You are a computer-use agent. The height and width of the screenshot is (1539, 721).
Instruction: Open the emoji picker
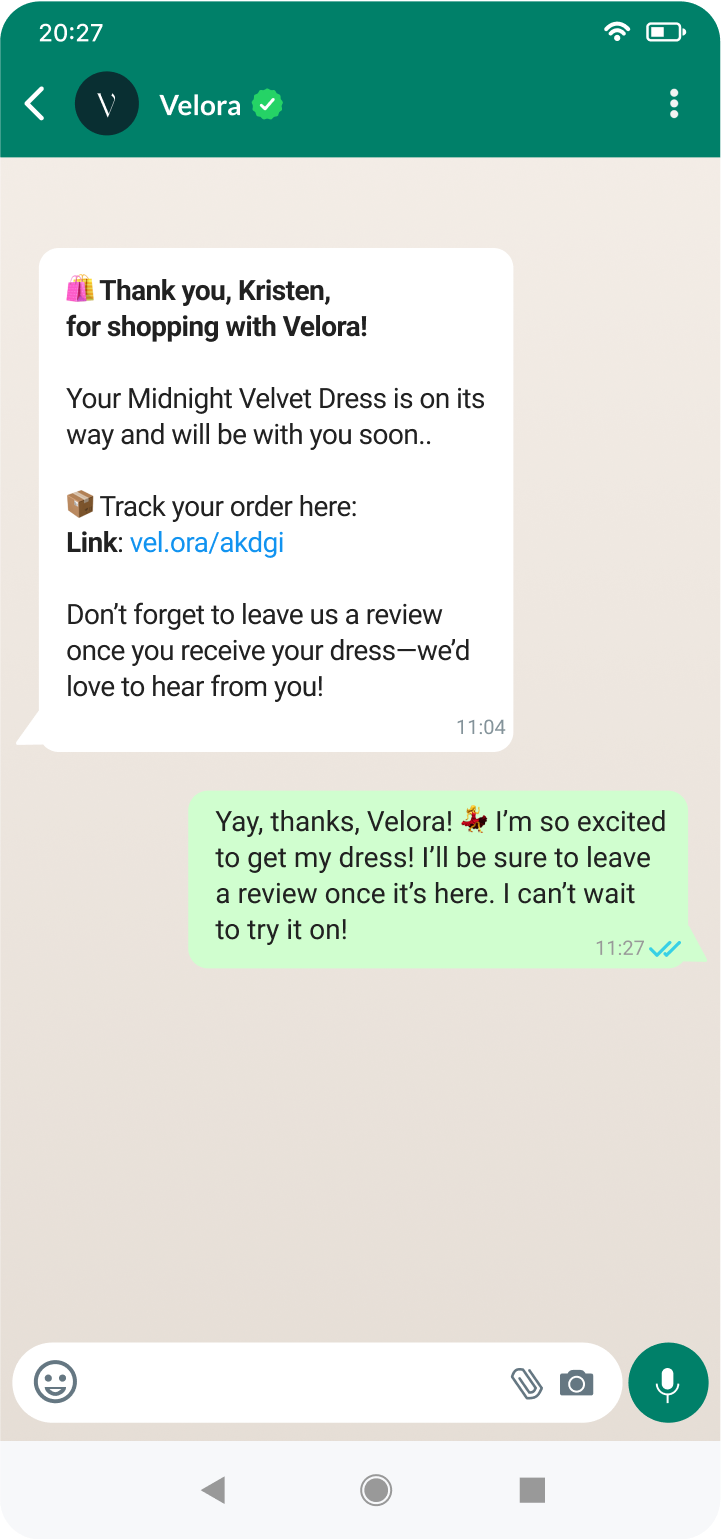(56, 1382)
